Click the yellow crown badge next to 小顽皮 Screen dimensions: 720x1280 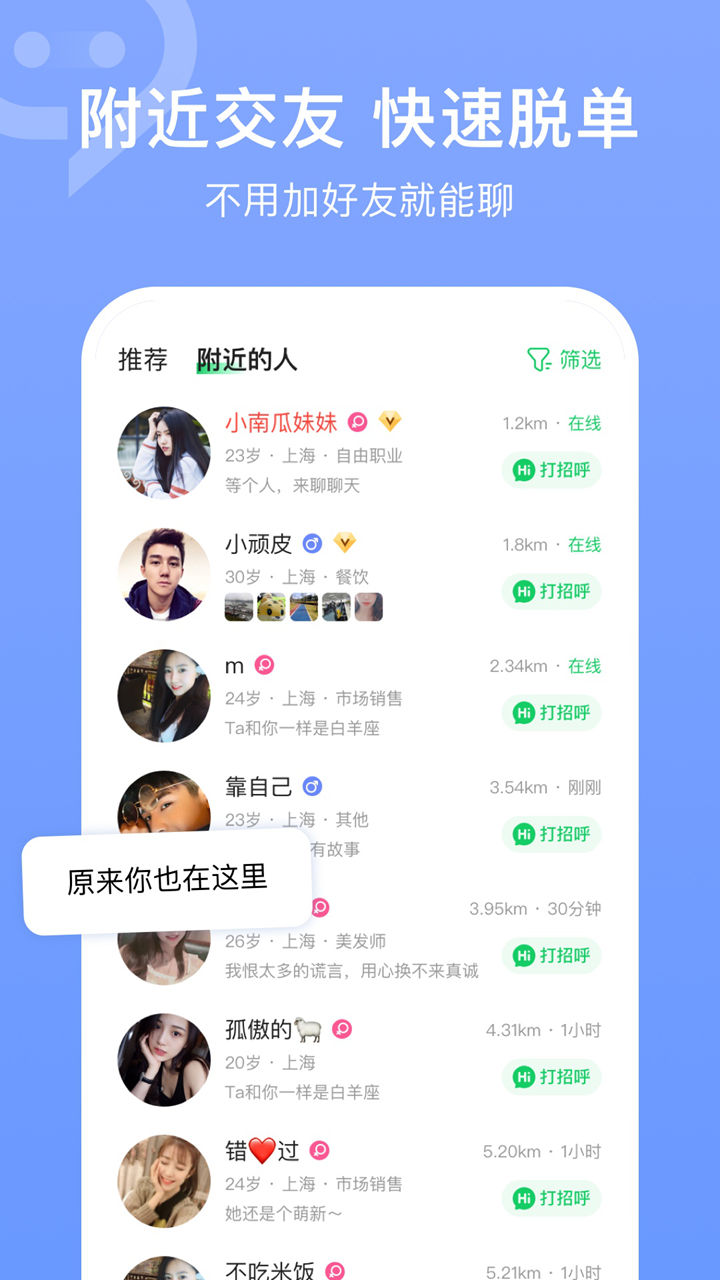tap(343, 543)
